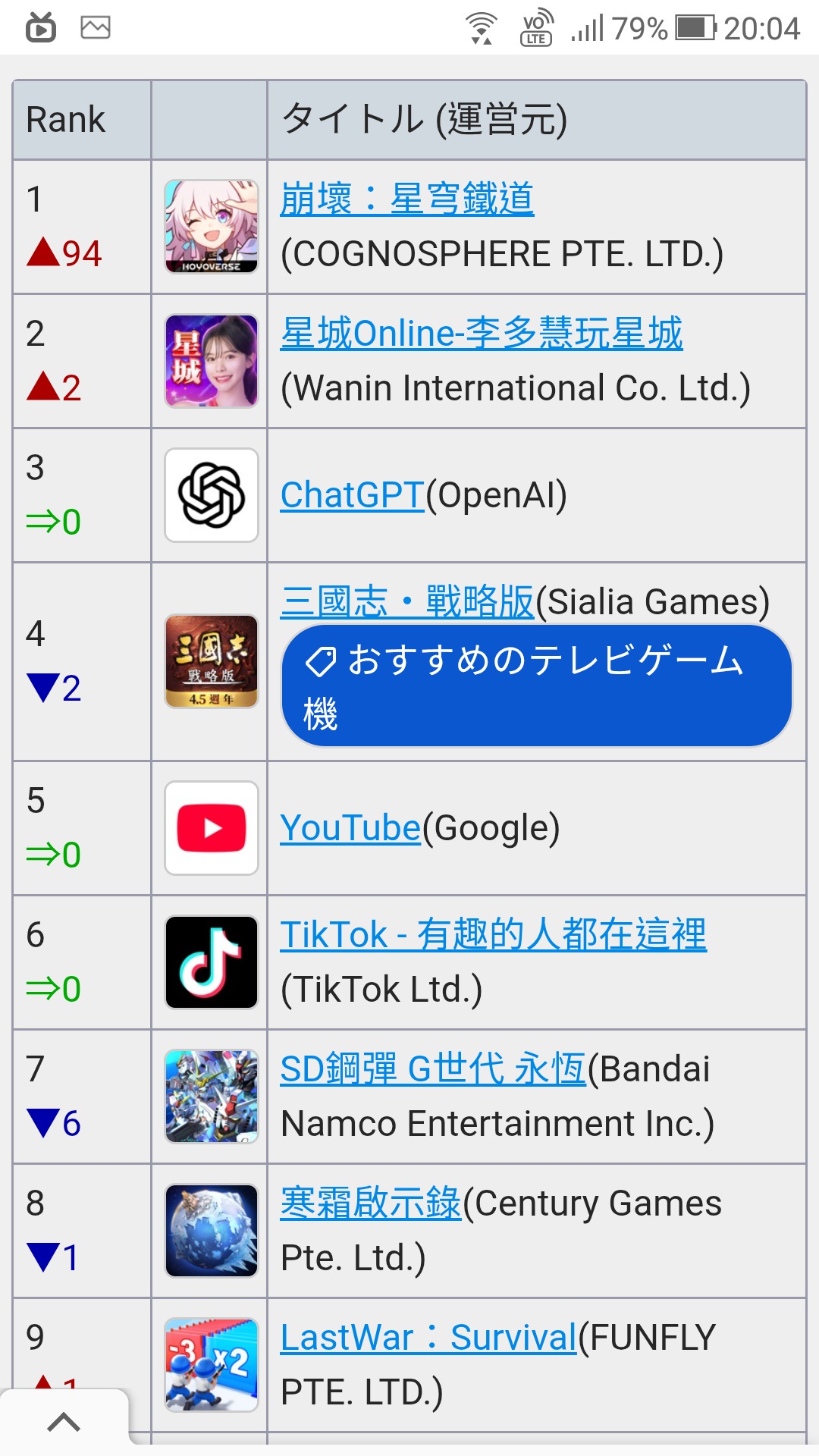
Task: Open the 寒霜啟示錄 link
Action: pos(370,1203)
